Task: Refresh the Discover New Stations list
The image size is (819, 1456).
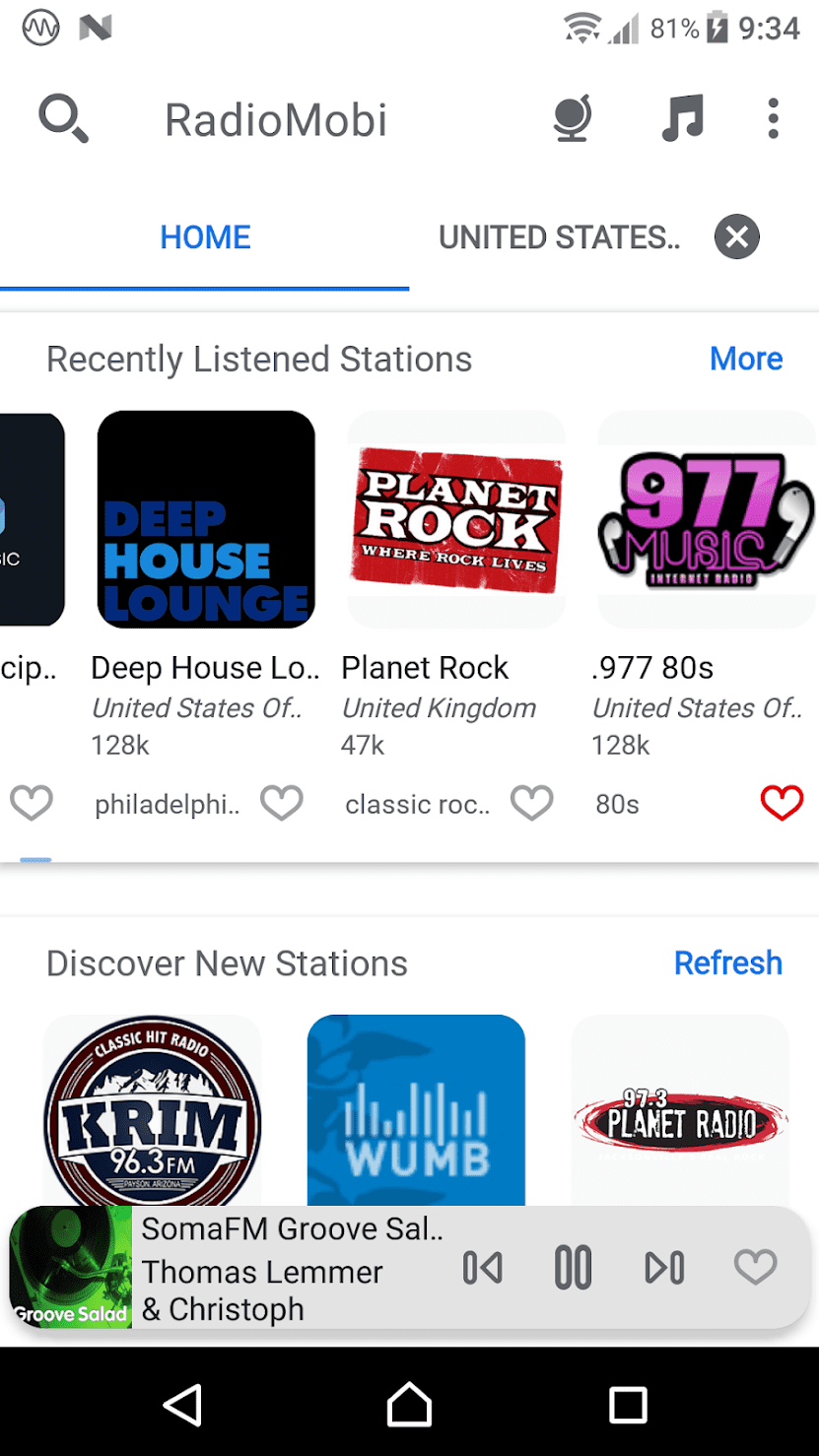Action: 727,962
